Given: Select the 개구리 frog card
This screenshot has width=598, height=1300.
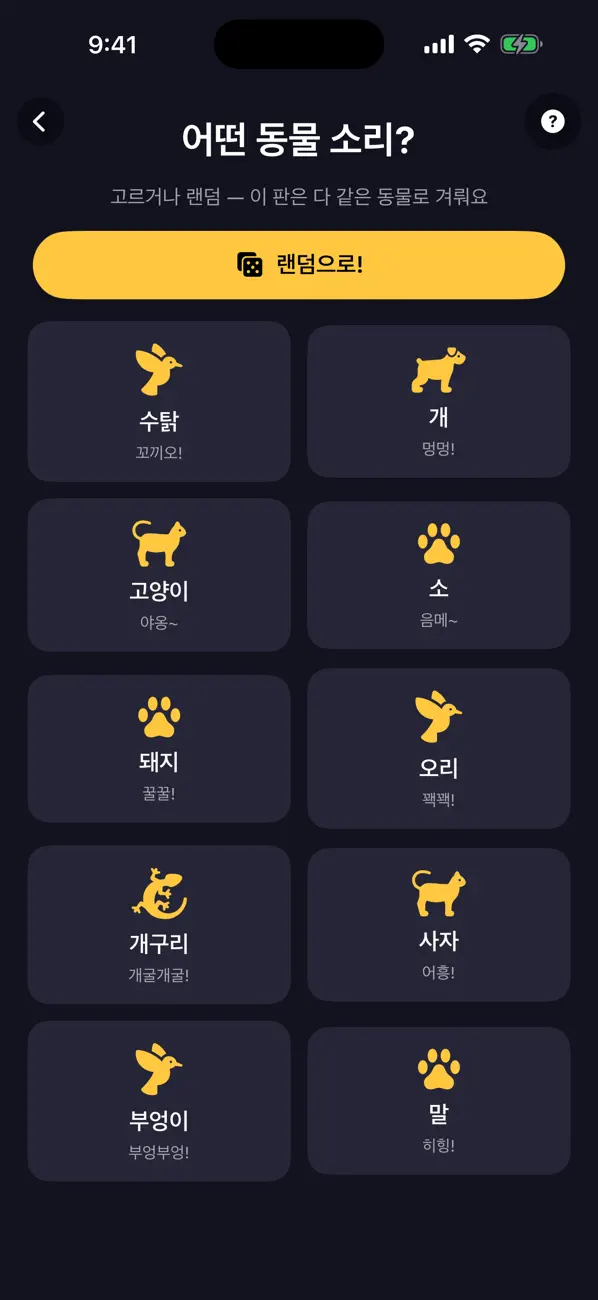Looking at the screenshot, I should click(159, 925).
